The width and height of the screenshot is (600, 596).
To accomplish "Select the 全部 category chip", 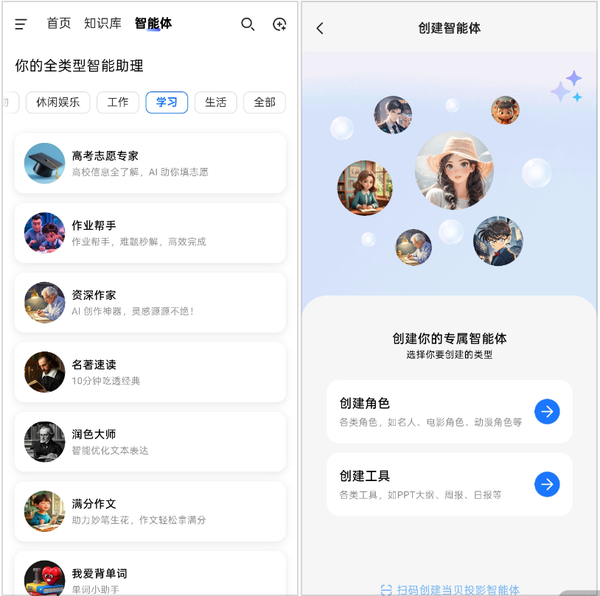I will [264, 102].
